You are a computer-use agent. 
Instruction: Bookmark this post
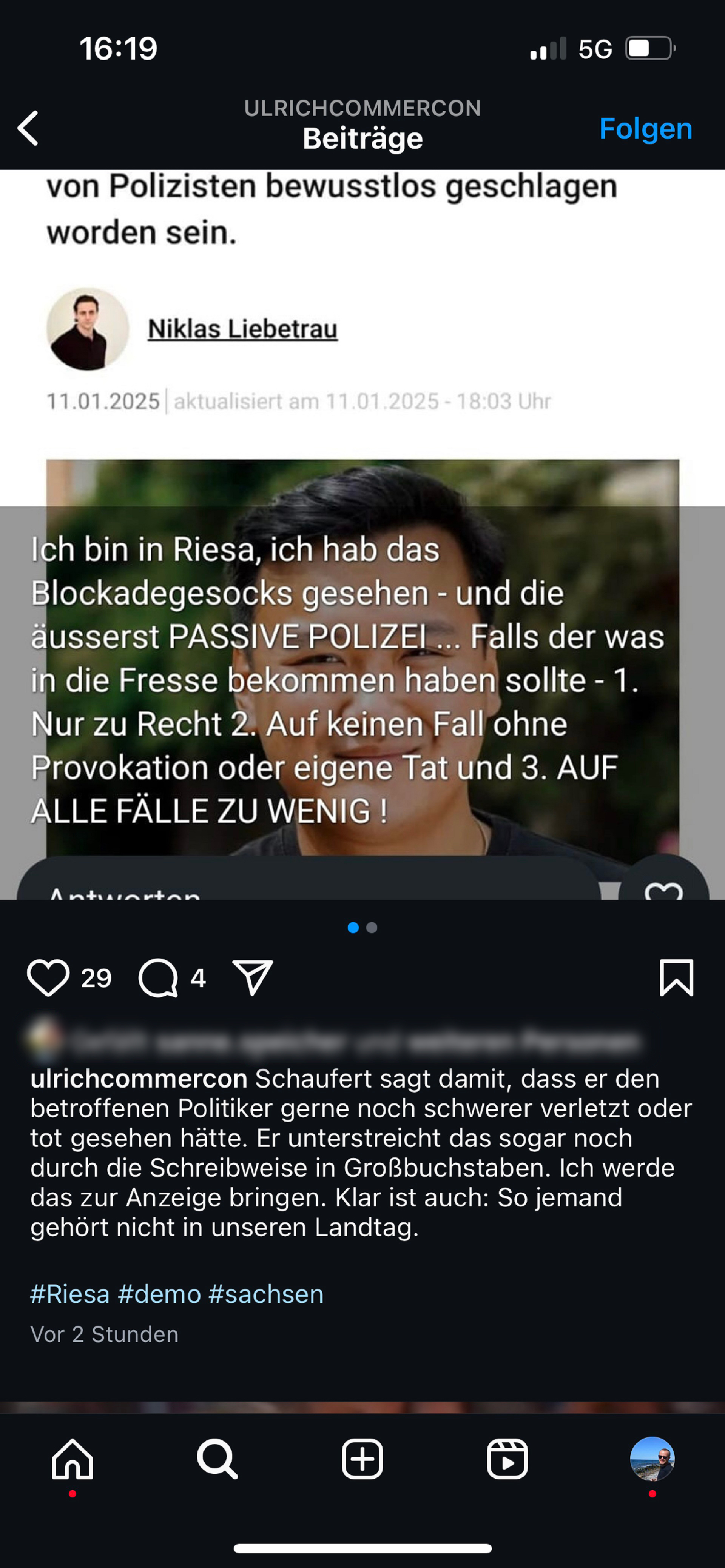click(x=676, y=978)
